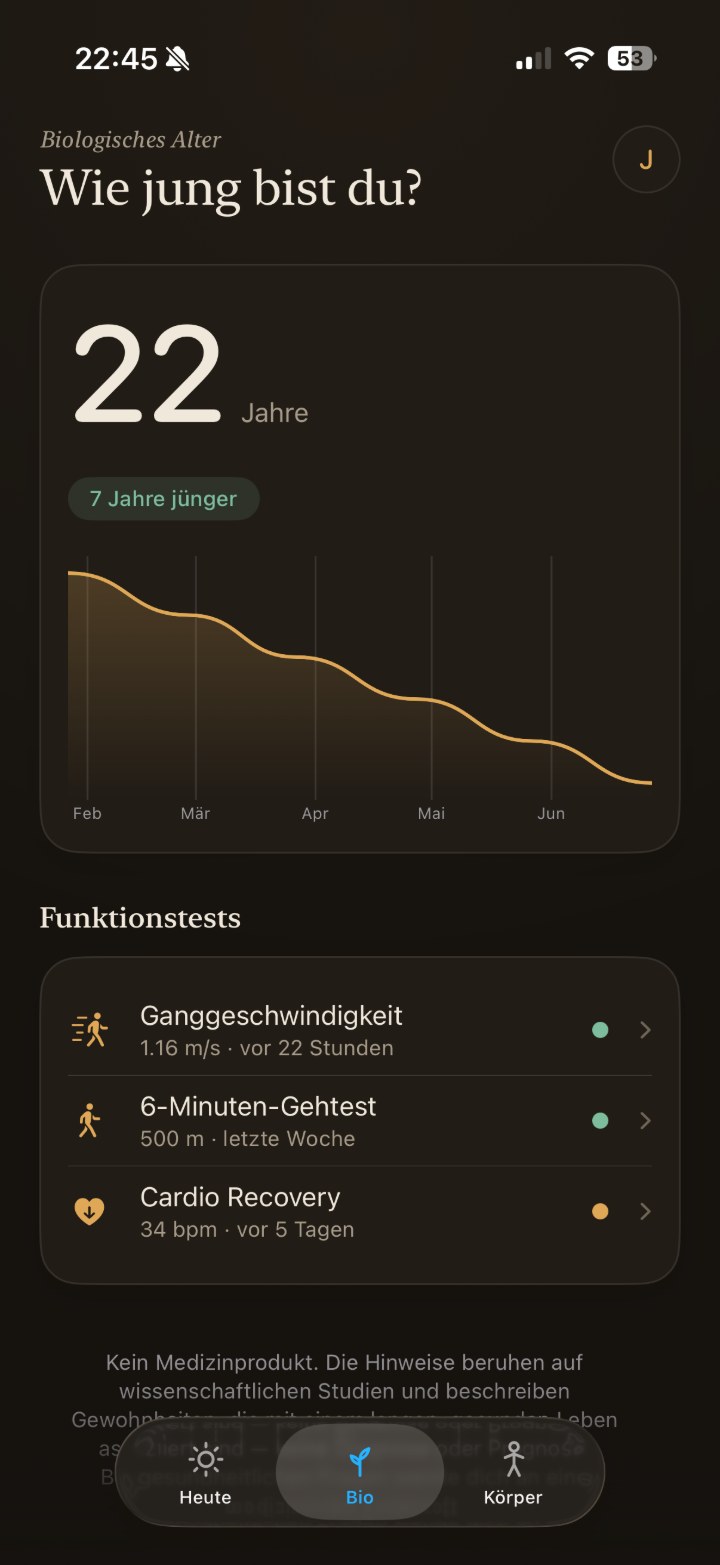Tap the biological age card showing 22 Jahre

click(x=360, y=558)
